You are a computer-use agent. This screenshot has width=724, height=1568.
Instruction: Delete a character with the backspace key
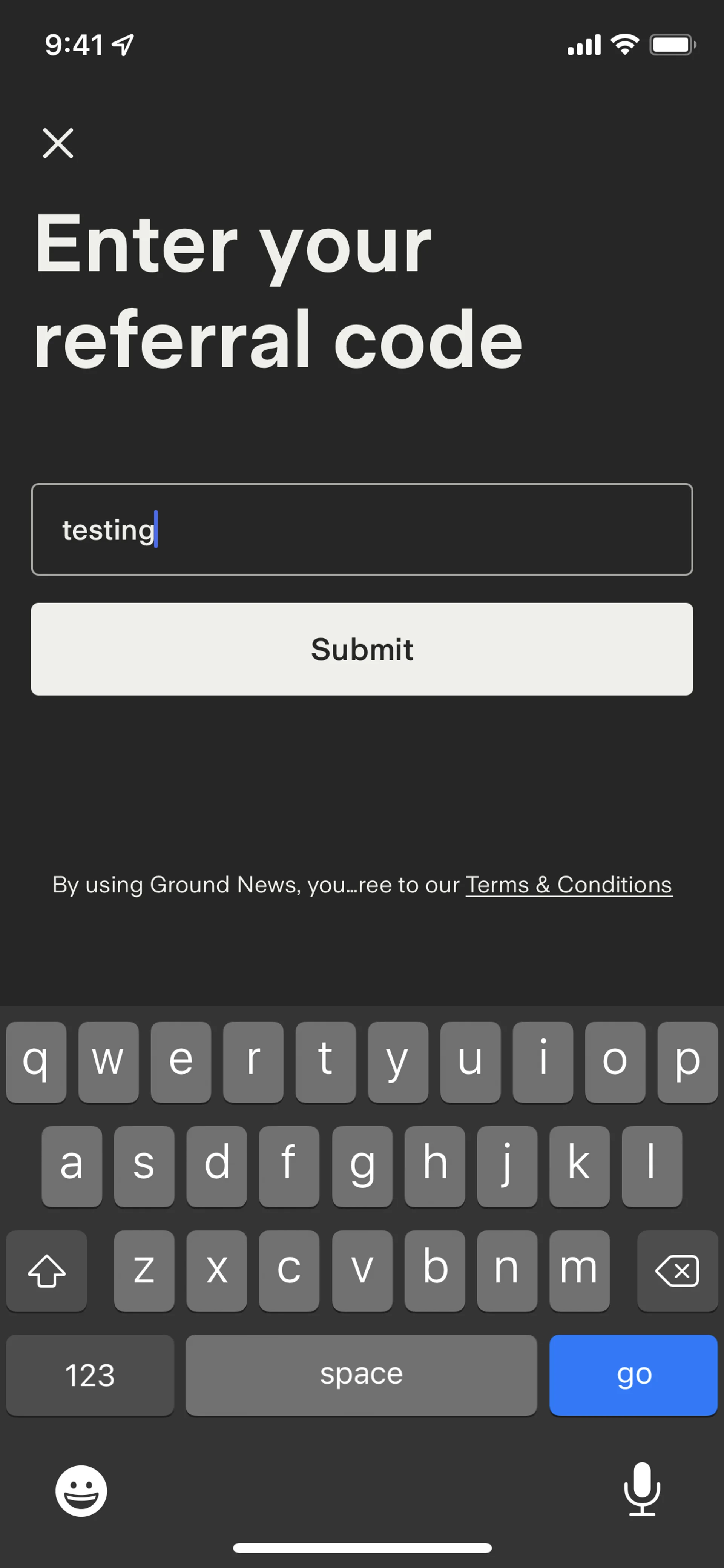(x=676, y=1270)
